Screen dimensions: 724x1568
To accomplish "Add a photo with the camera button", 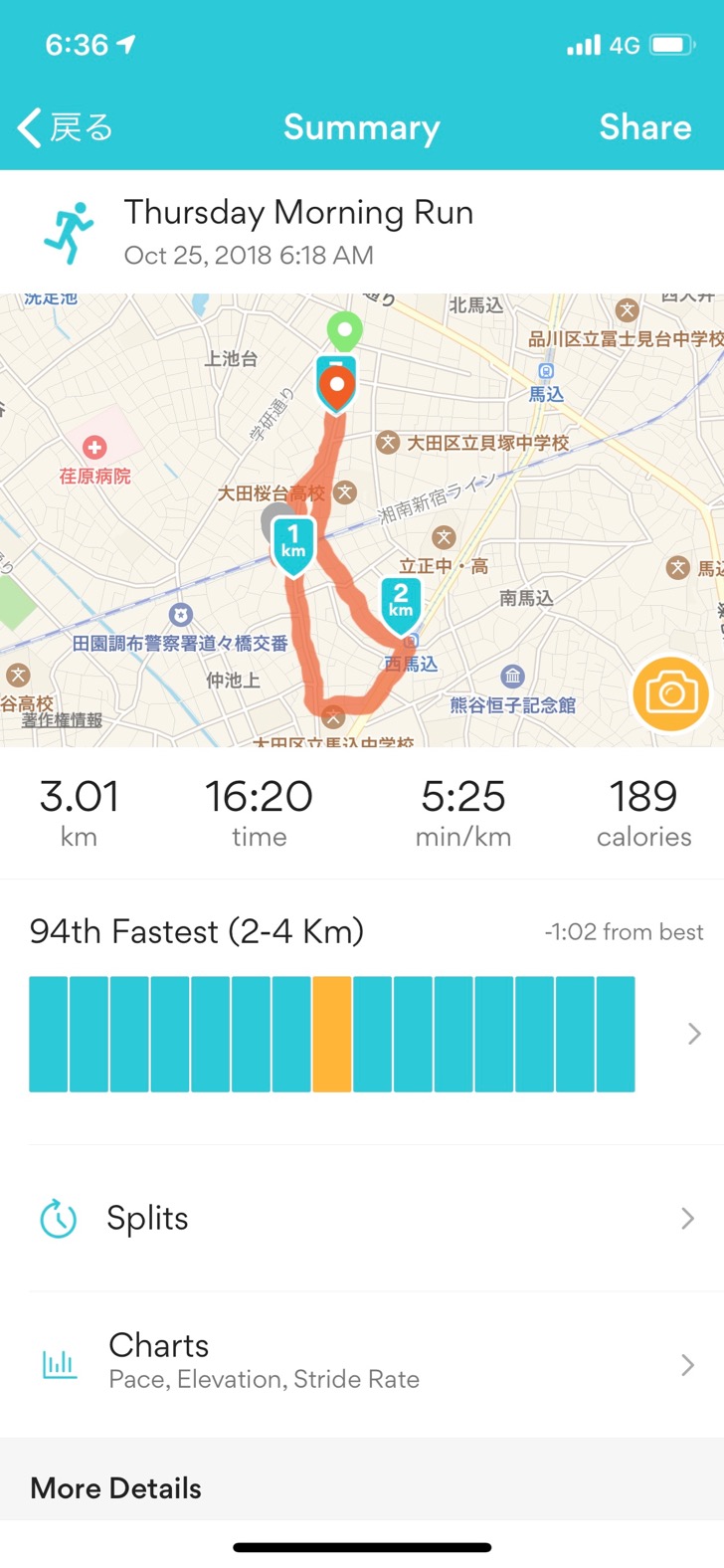I will pos(670,693).
